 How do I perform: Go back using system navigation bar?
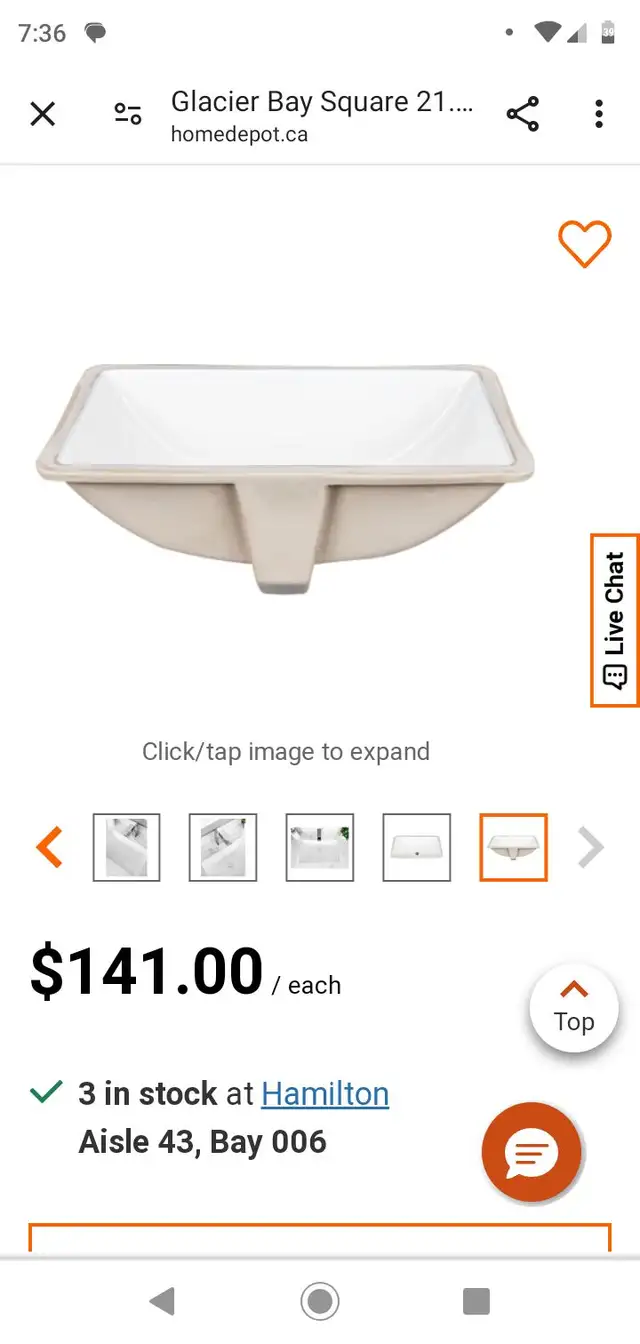[162, 1301]
